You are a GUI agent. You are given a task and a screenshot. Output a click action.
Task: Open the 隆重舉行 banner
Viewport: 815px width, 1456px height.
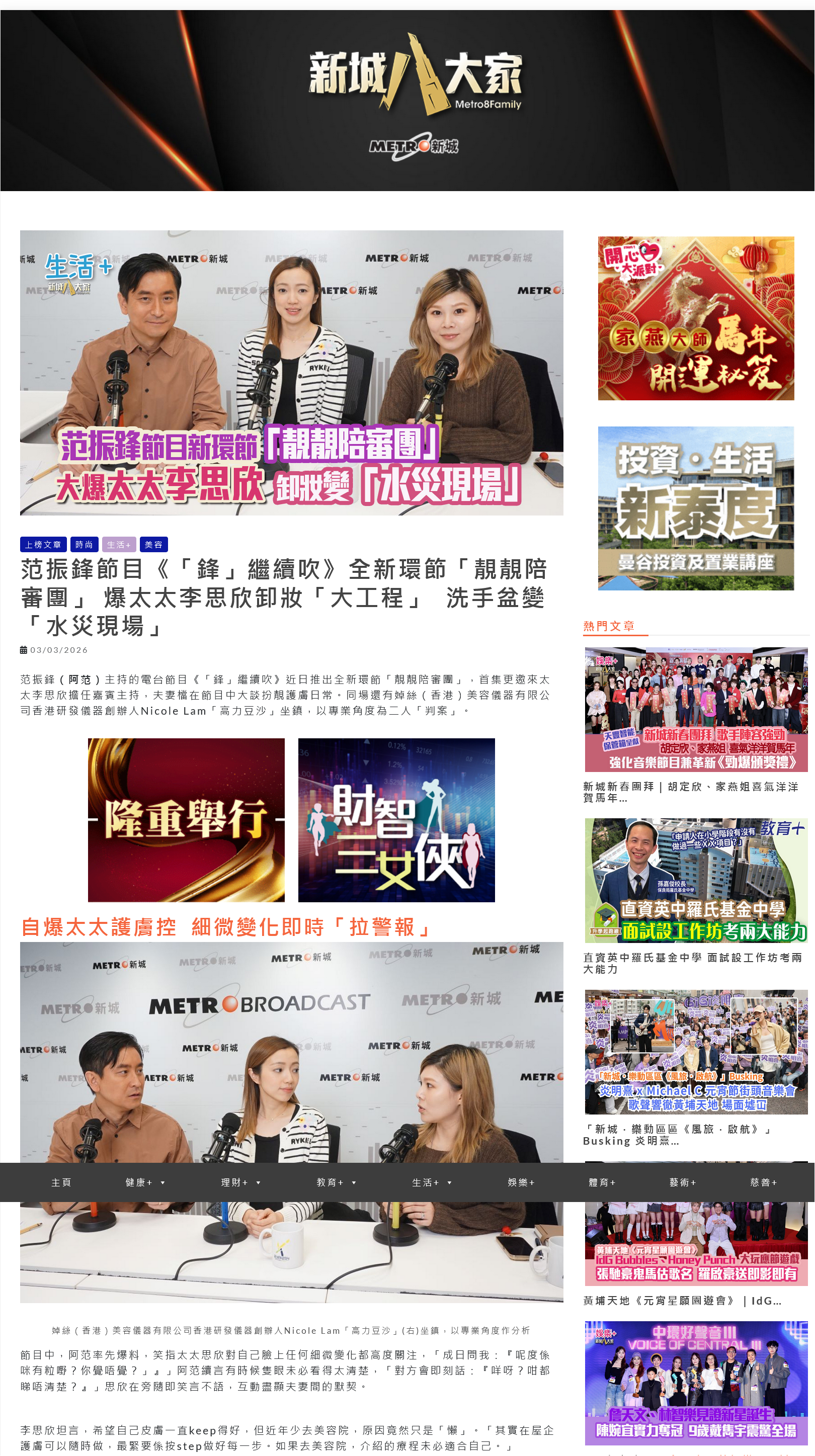(186, 820)
